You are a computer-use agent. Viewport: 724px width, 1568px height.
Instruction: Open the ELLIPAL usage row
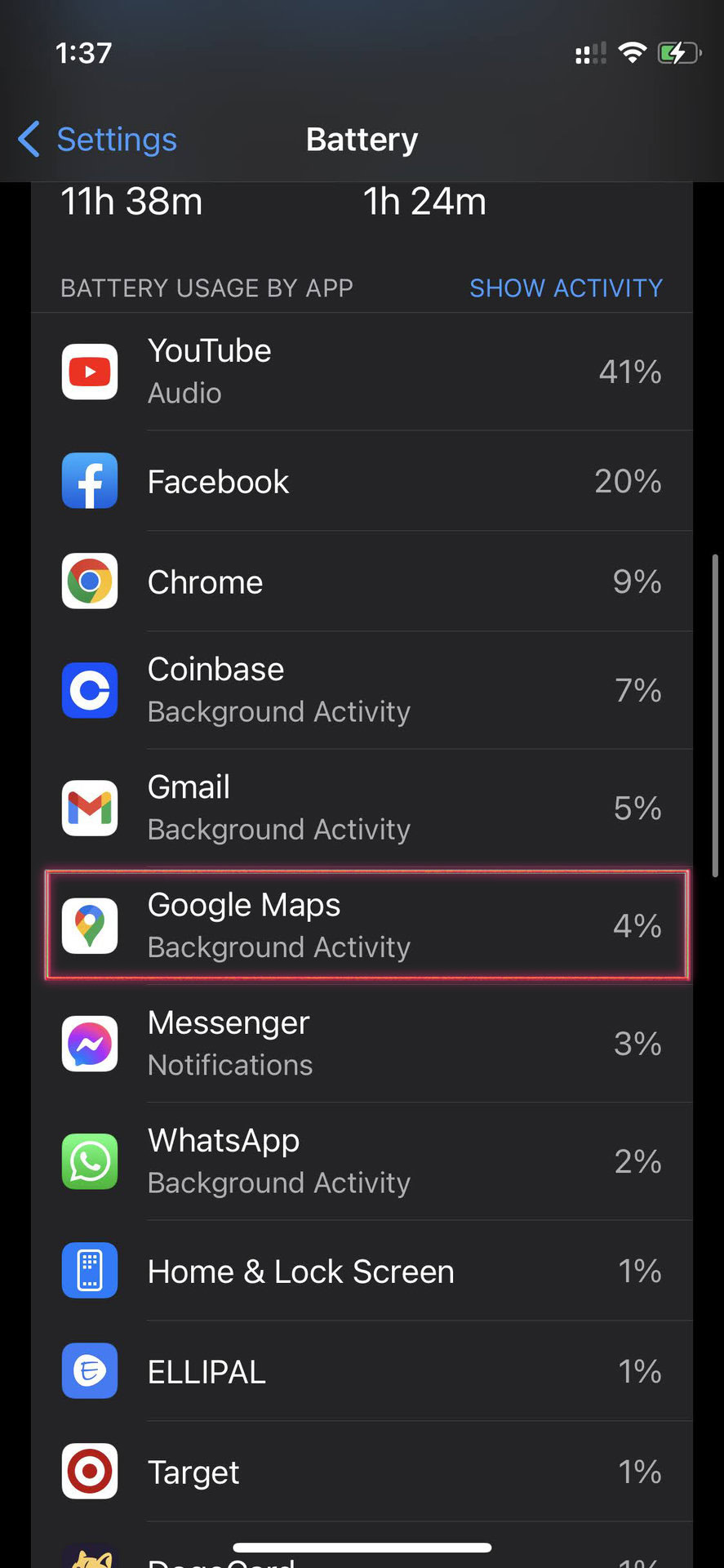pyautogui.click(x=362, y=1372)
